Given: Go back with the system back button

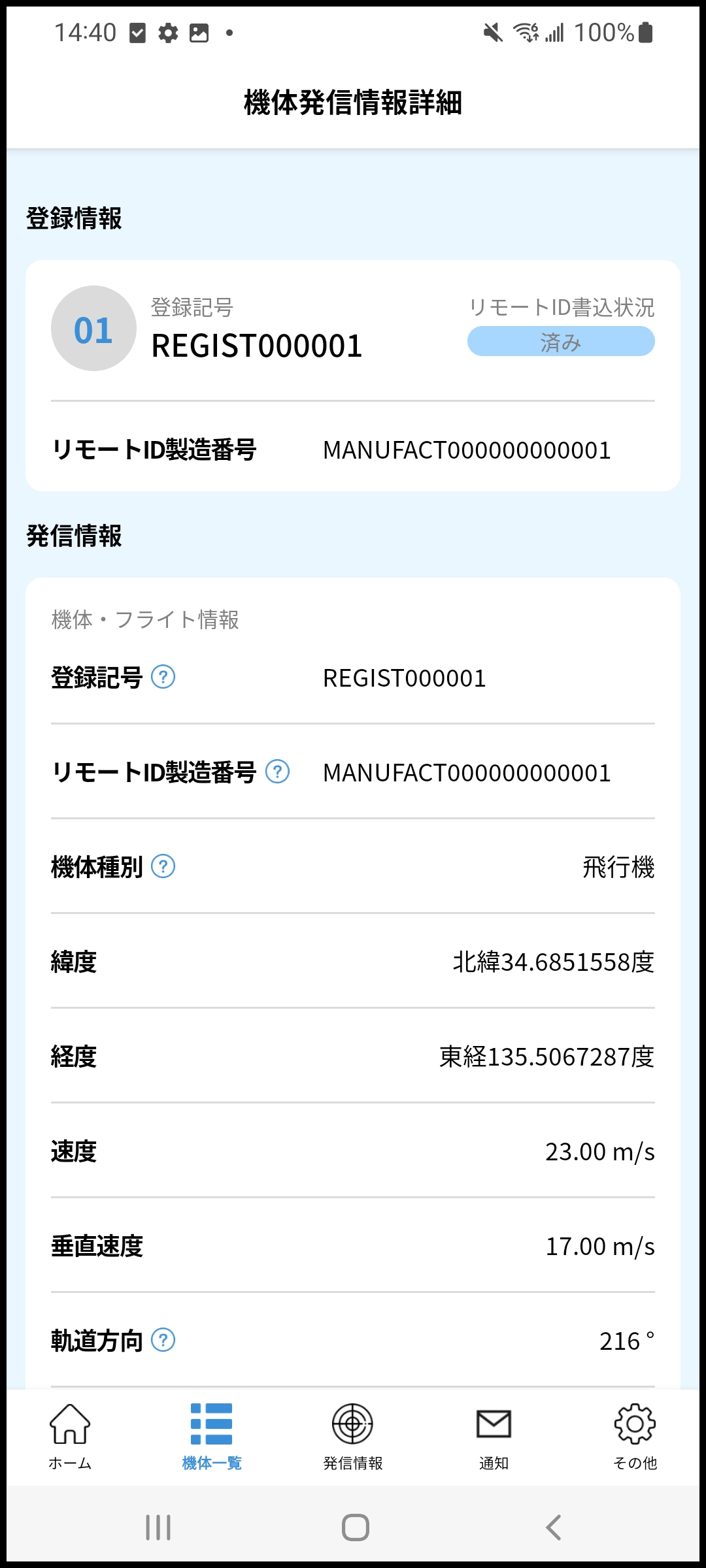Looking at the screenshot, I should (553, 1527).
